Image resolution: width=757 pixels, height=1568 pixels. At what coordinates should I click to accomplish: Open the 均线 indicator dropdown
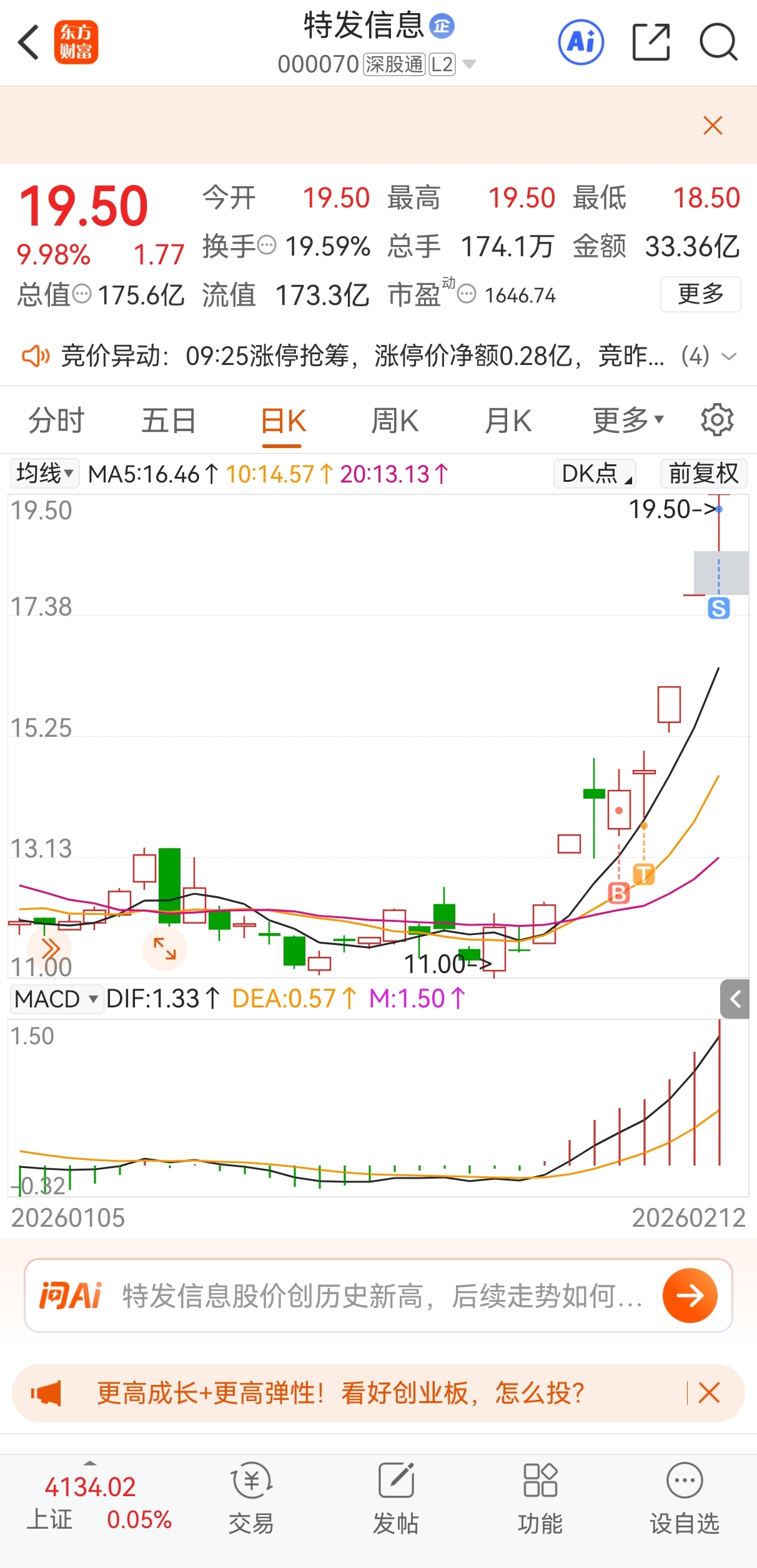(45, 474)
